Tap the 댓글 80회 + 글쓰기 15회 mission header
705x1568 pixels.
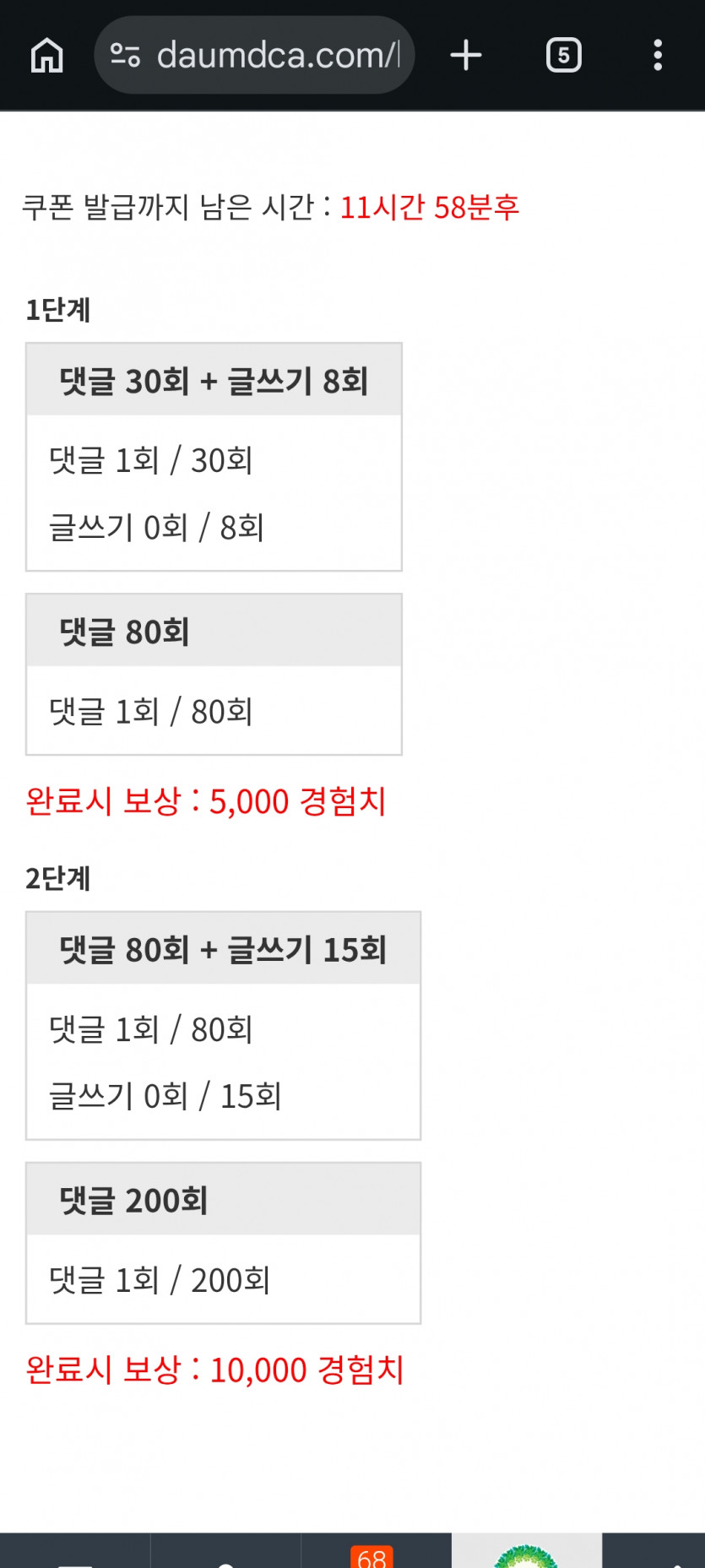click(222, 947)
